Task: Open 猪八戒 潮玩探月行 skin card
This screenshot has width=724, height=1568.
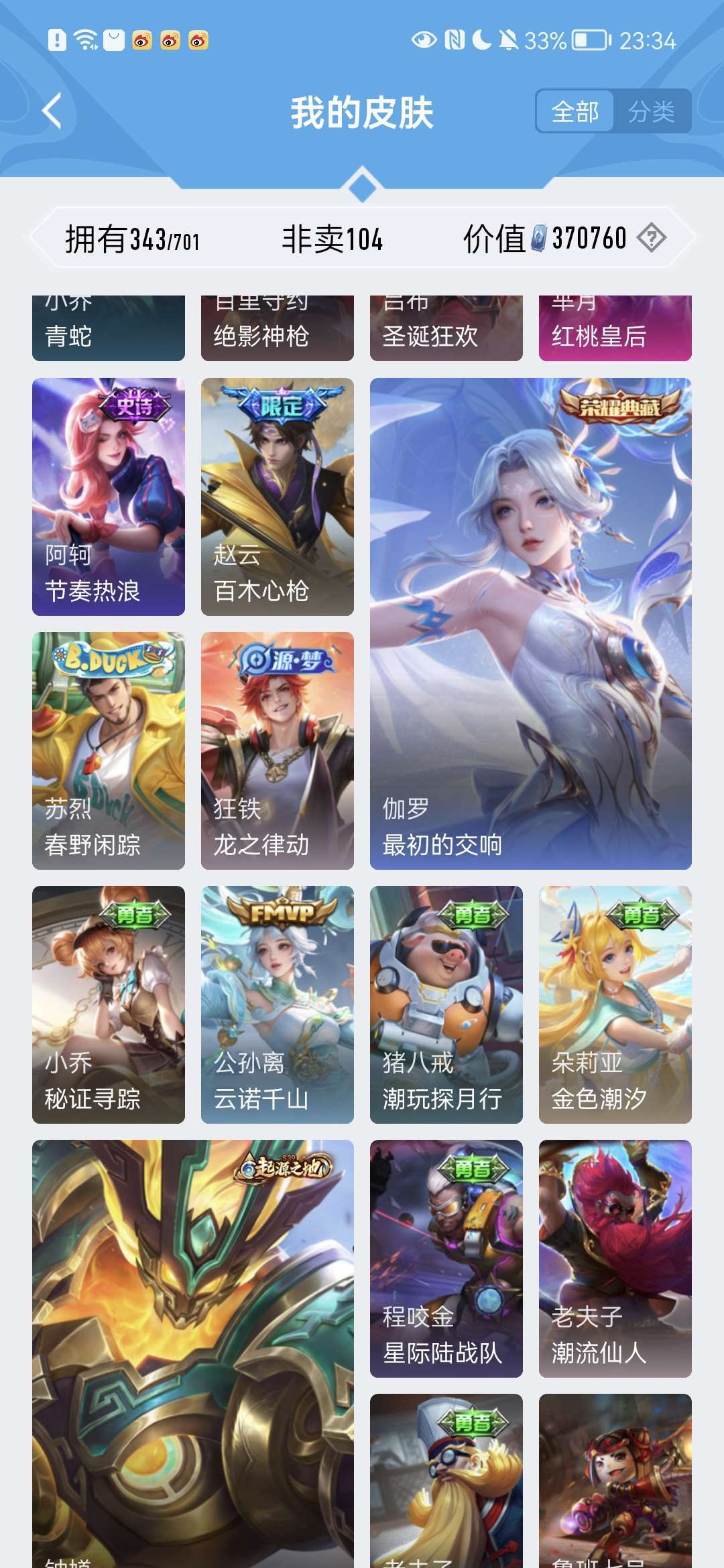Action: (x=446, y=1004)
